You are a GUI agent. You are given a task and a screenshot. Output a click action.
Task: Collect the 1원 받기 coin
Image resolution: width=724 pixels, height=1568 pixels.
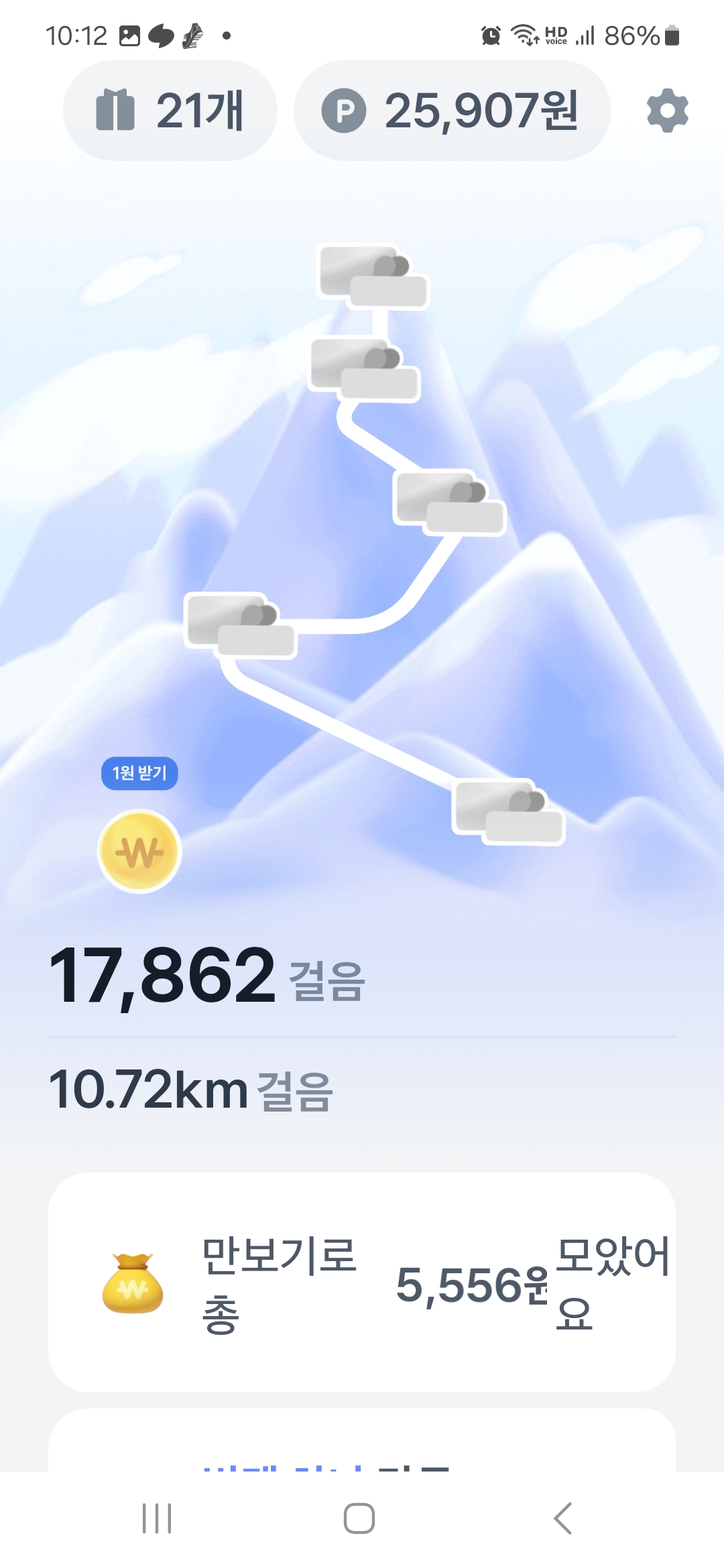pos(139,851)
